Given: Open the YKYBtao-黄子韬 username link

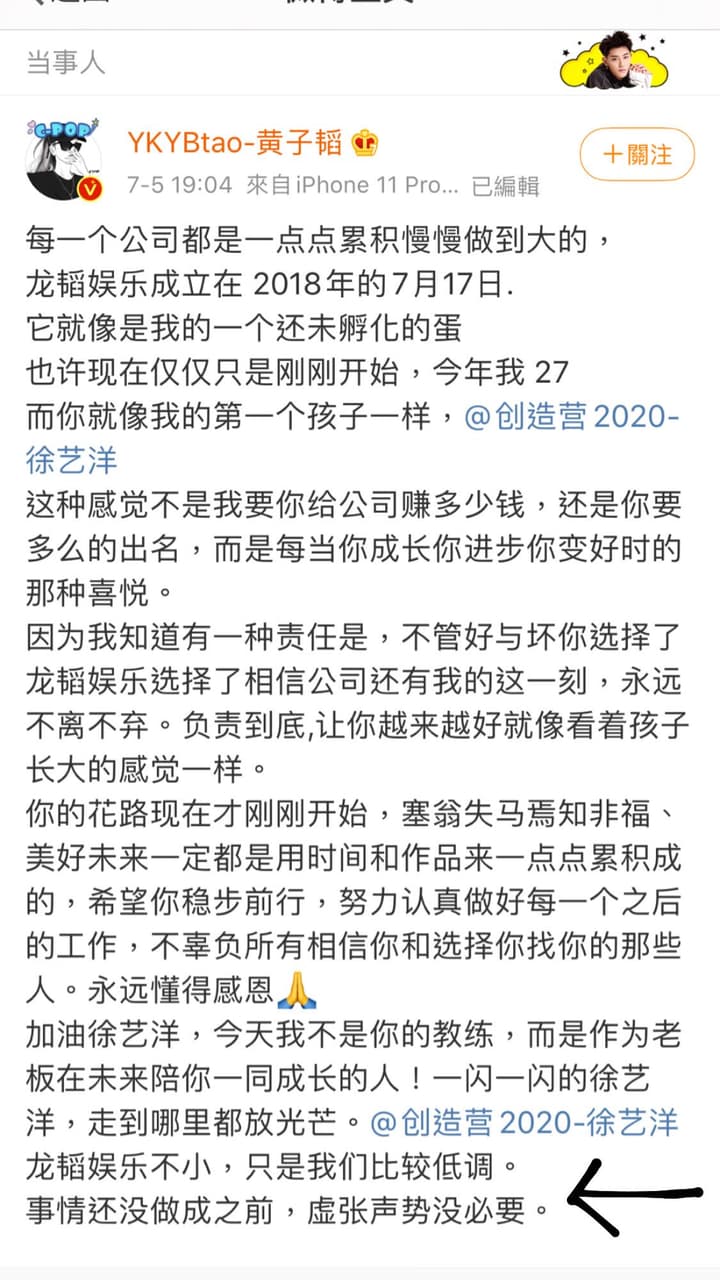Looking at the screenshot, I should coord(235,143).
